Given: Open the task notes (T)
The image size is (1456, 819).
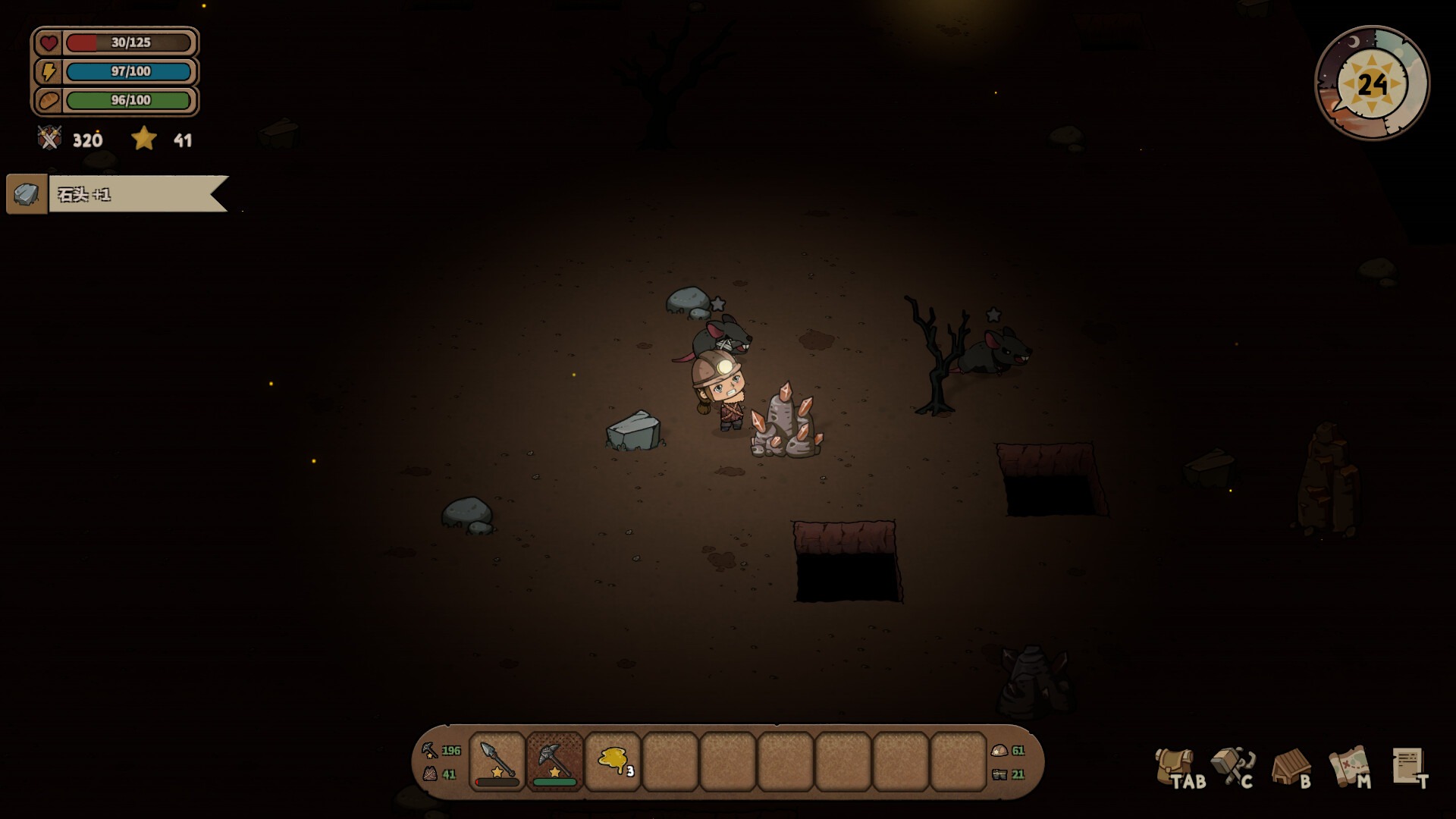Looking at the screenshot, I should pos(1408,767).
